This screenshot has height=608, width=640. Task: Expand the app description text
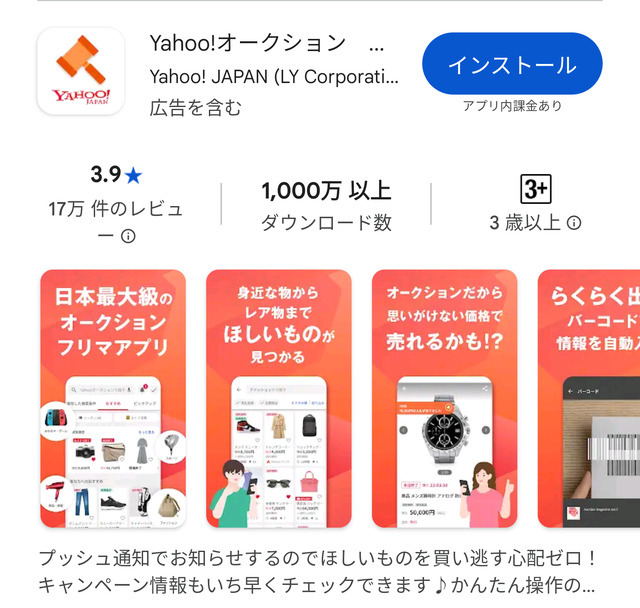pos(318,571)
